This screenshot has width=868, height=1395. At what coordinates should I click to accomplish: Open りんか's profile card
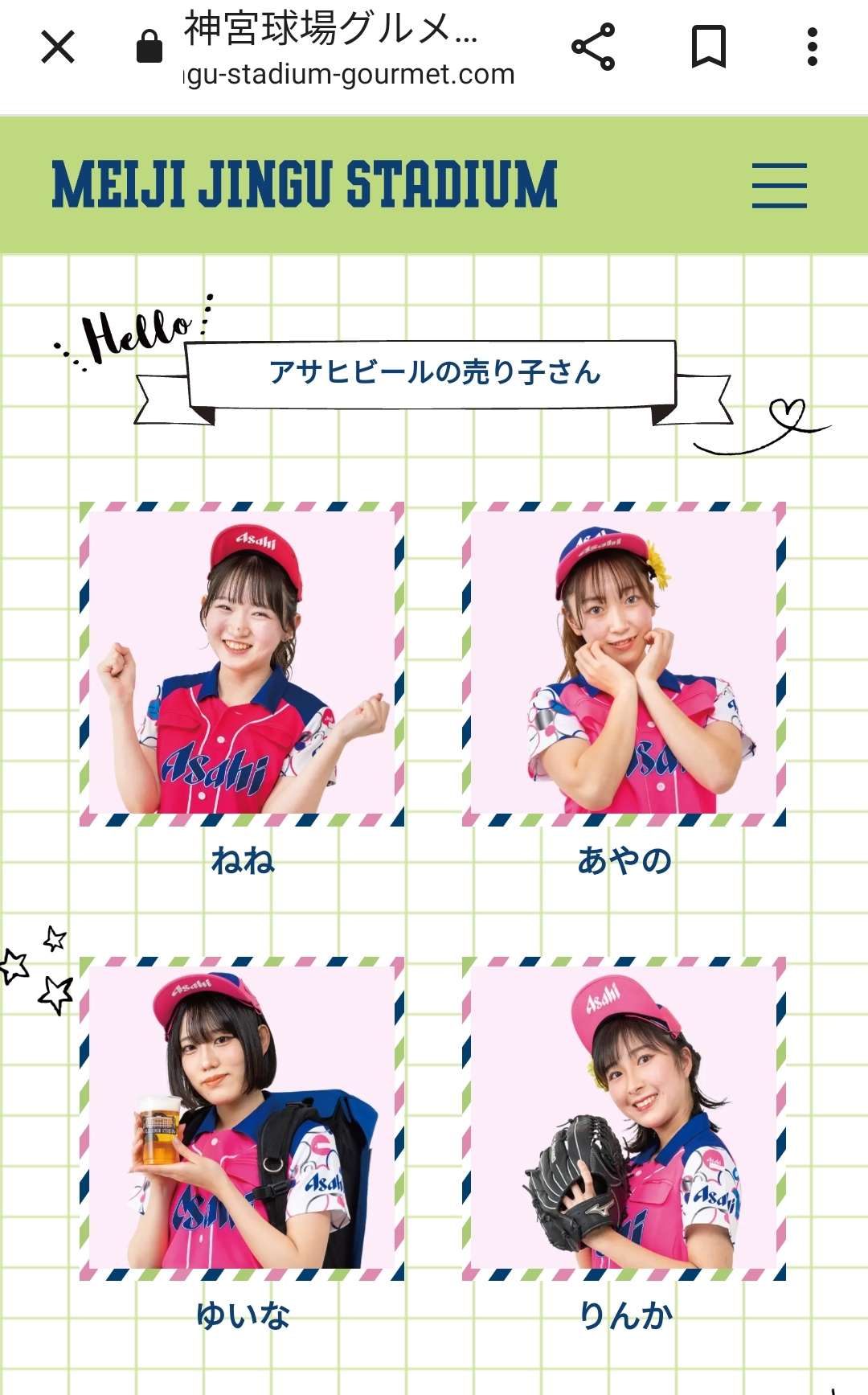[624, 1118]
